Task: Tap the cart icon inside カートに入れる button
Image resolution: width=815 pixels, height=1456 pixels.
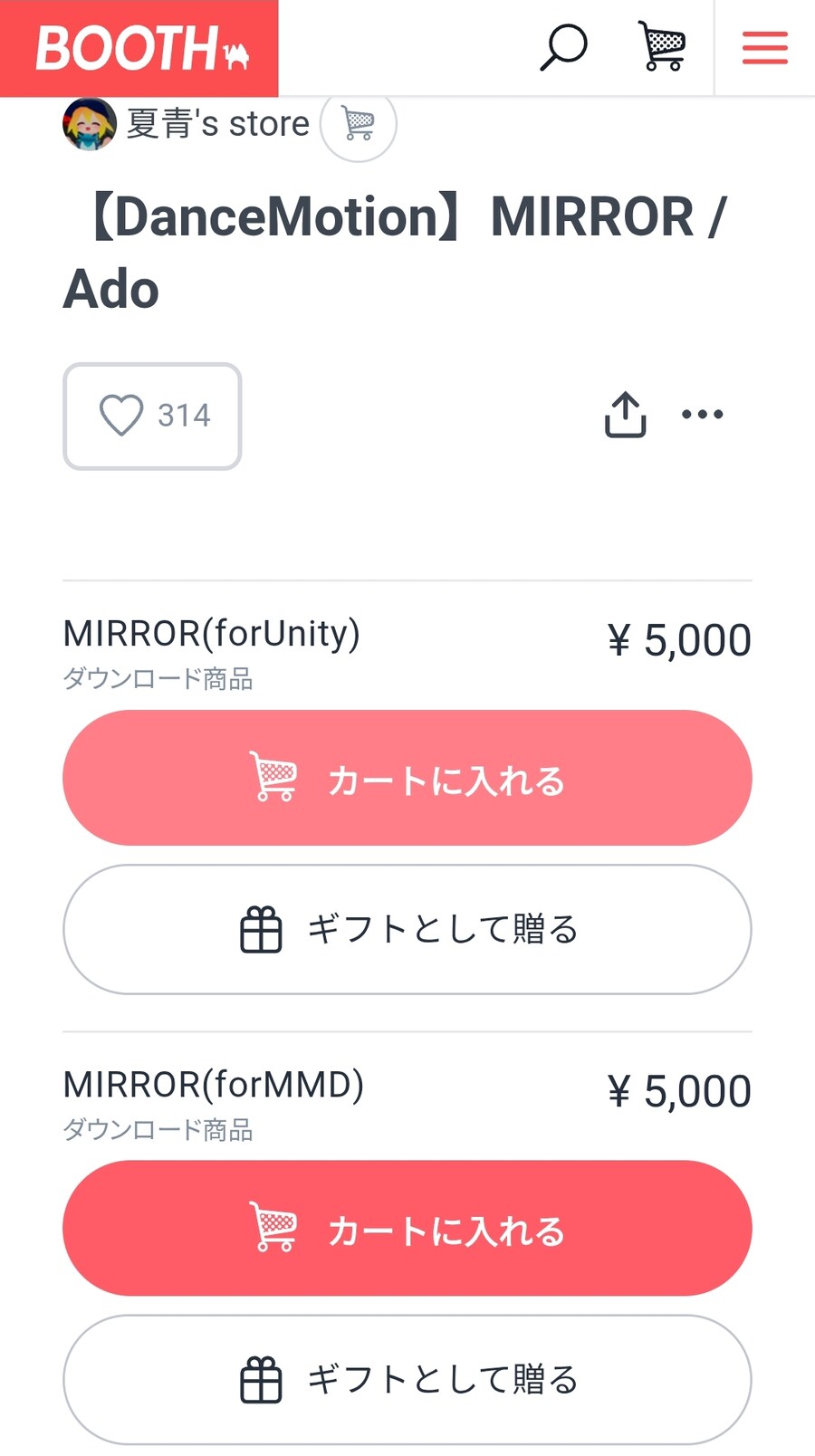Action: (273, 777)
